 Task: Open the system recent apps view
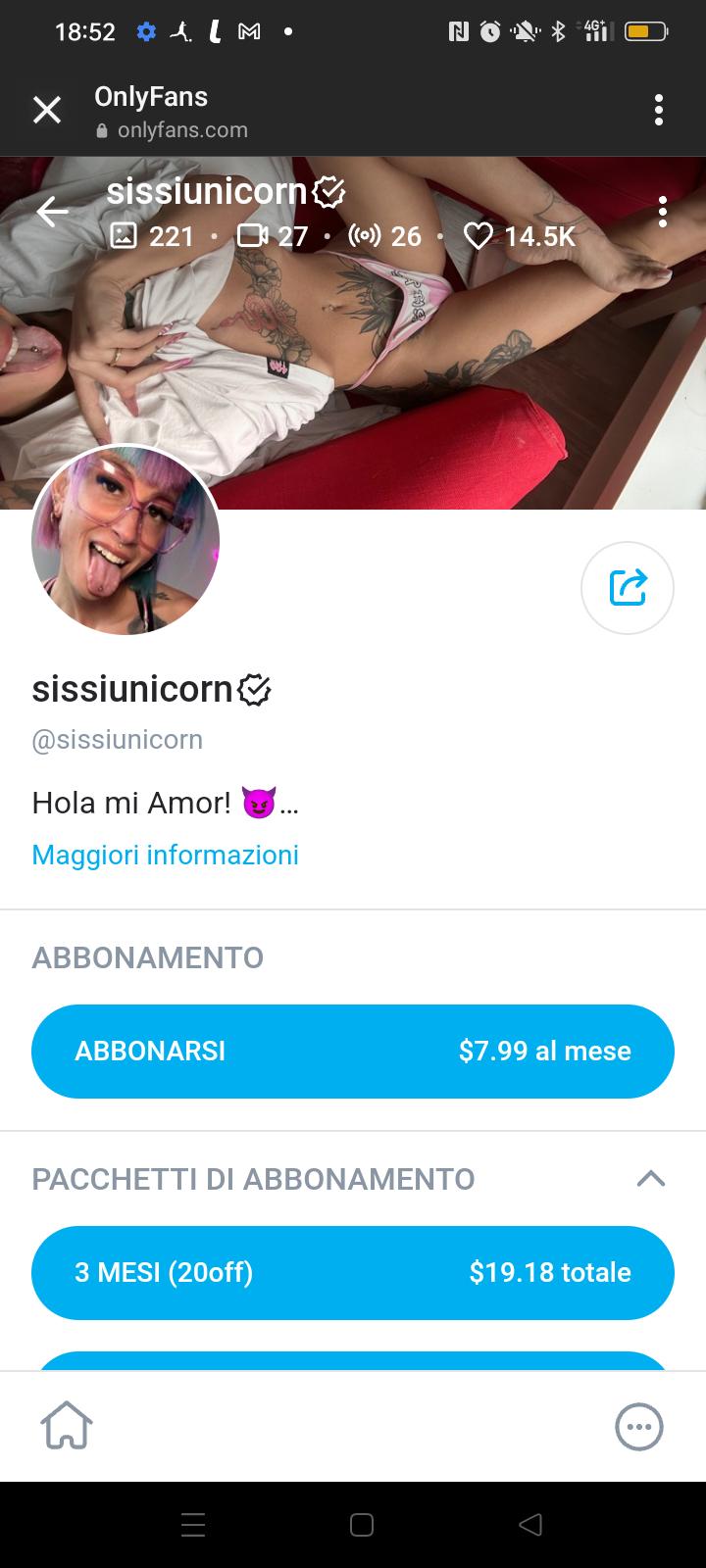(x=193, y=1525)
